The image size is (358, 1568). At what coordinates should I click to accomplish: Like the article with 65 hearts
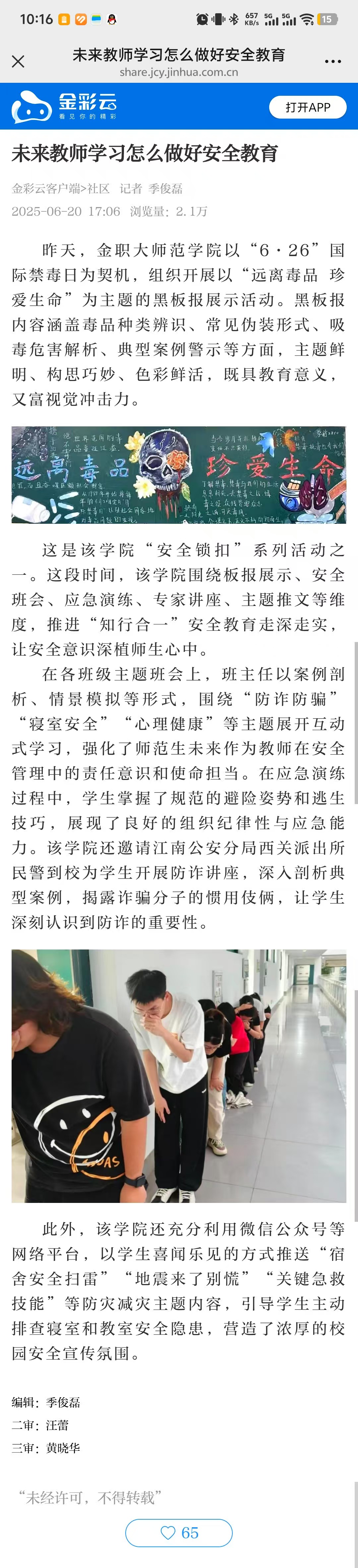[179, 1533]
